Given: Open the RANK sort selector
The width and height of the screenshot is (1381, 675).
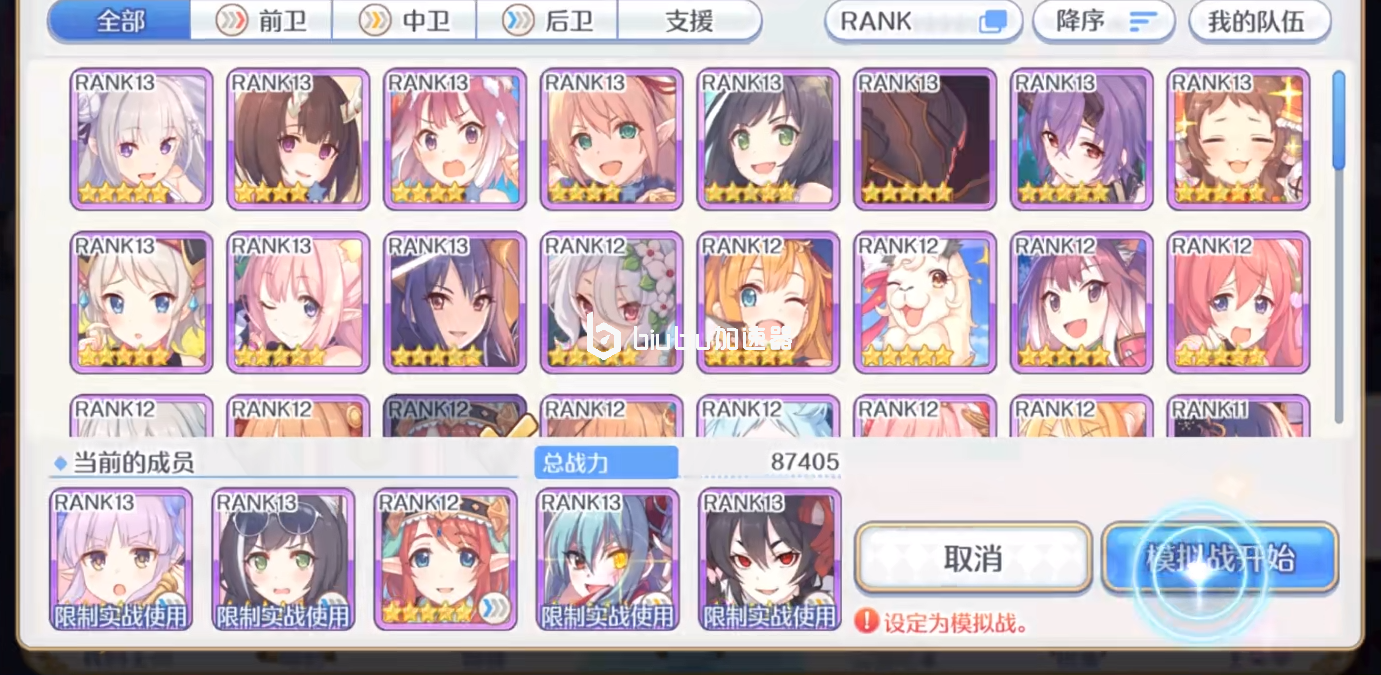Looking at the screenshot, I should point(922,21).
